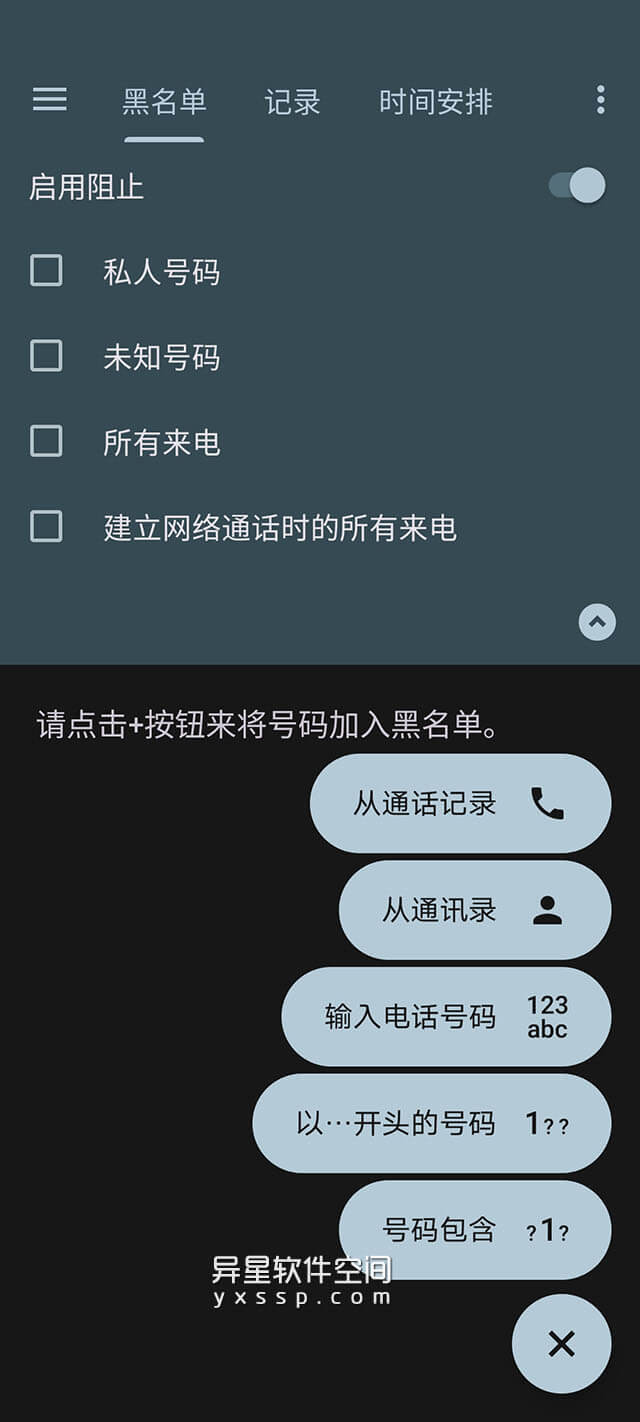The image size is (640, 1422).
Task: Choose 输入电话号码 option
Action: 446,1016
